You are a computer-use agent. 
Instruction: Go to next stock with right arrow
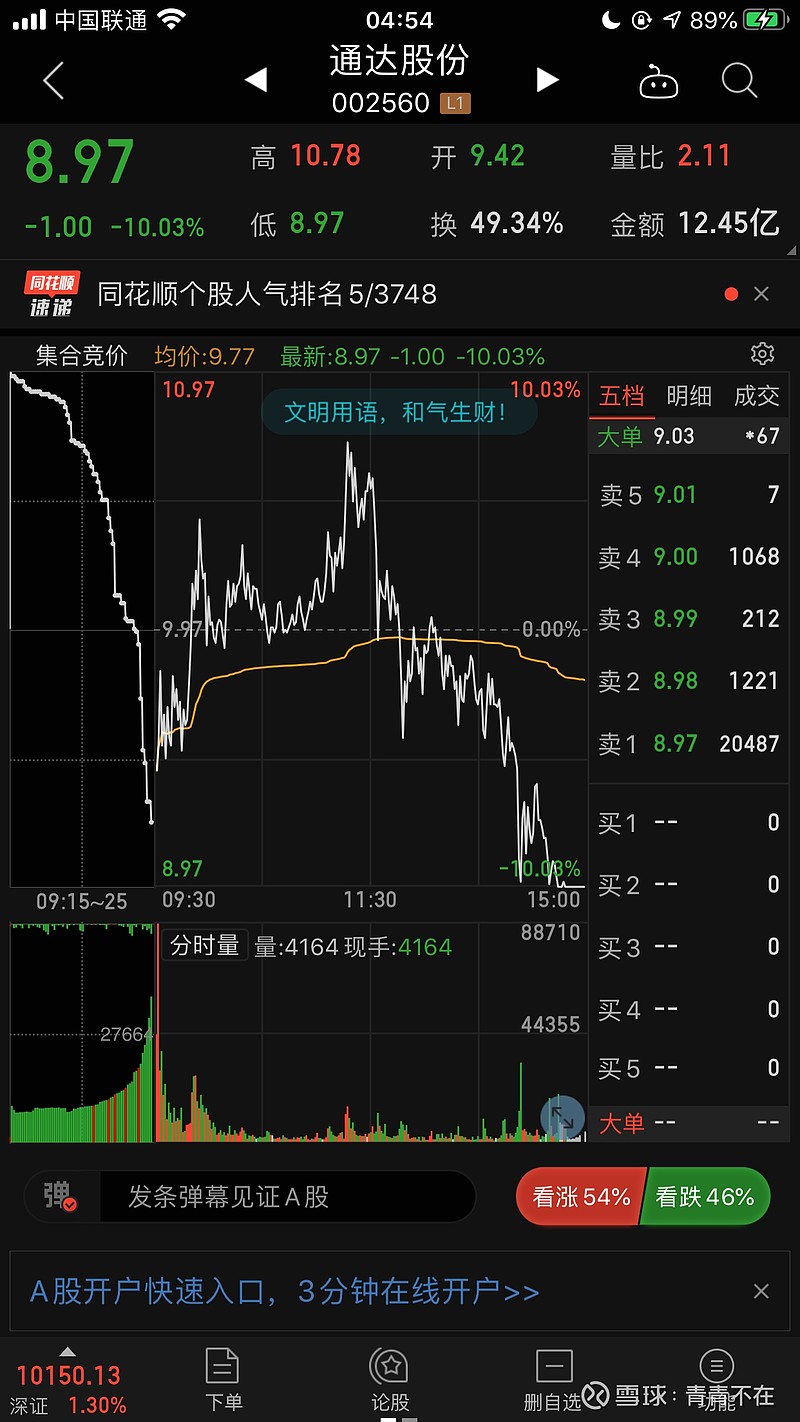click(547, 81)
